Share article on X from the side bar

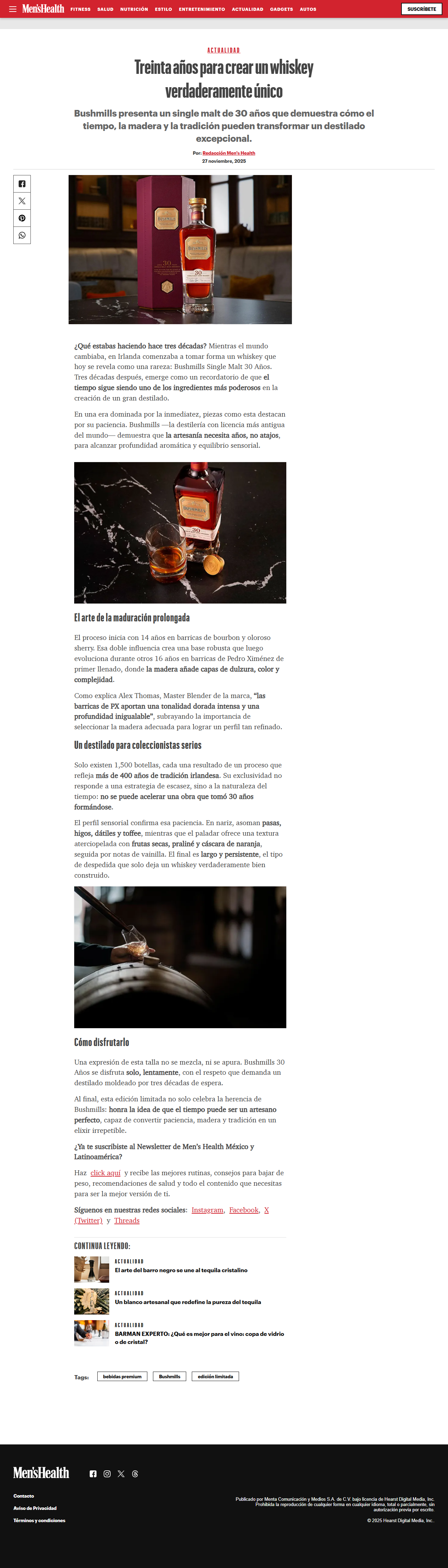click(x=22, y=201)
